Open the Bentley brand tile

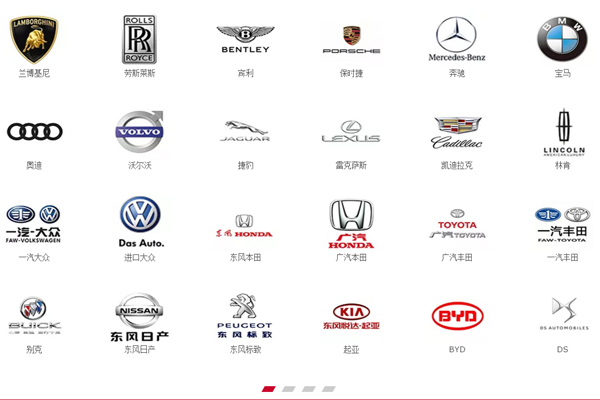[244, 39]
